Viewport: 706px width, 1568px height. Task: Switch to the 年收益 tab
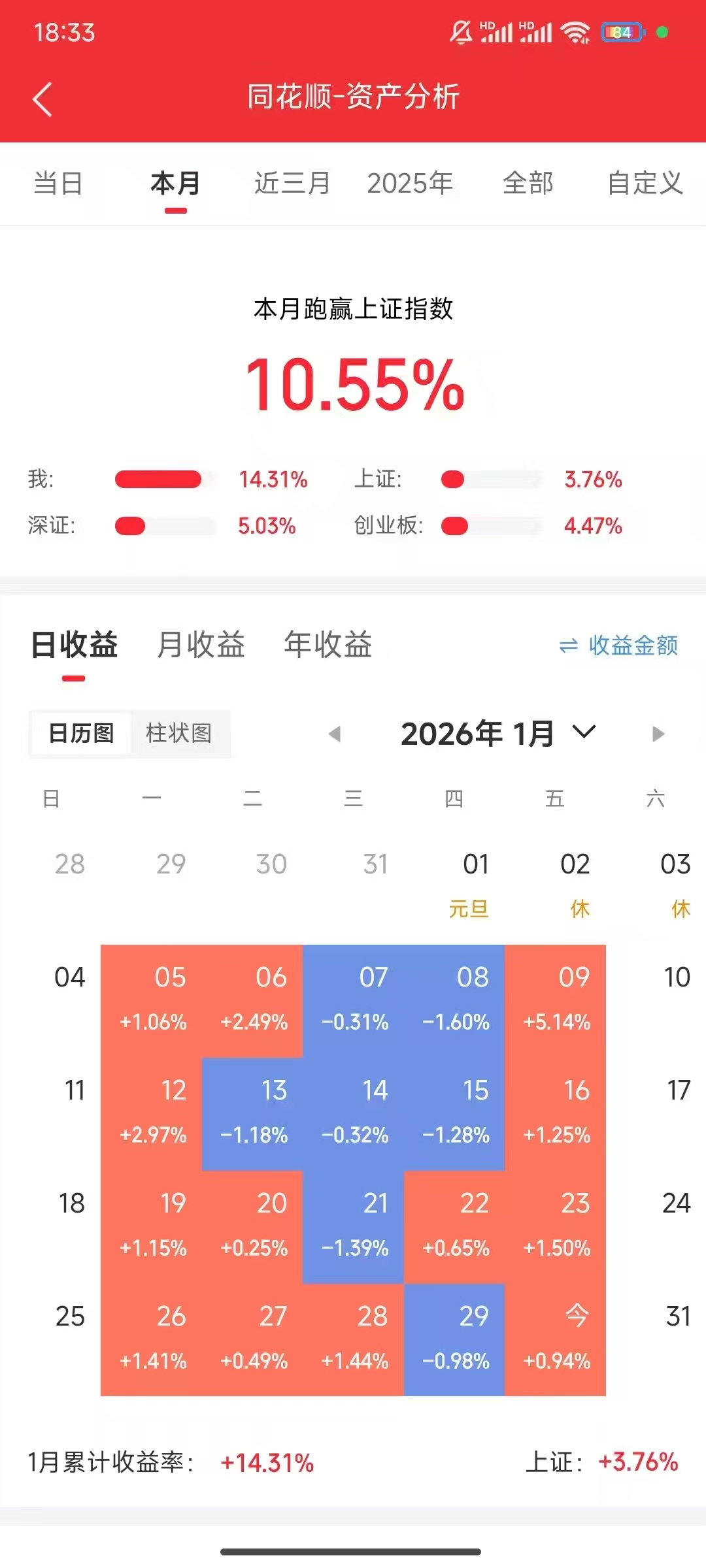click(x=328, y=645)
